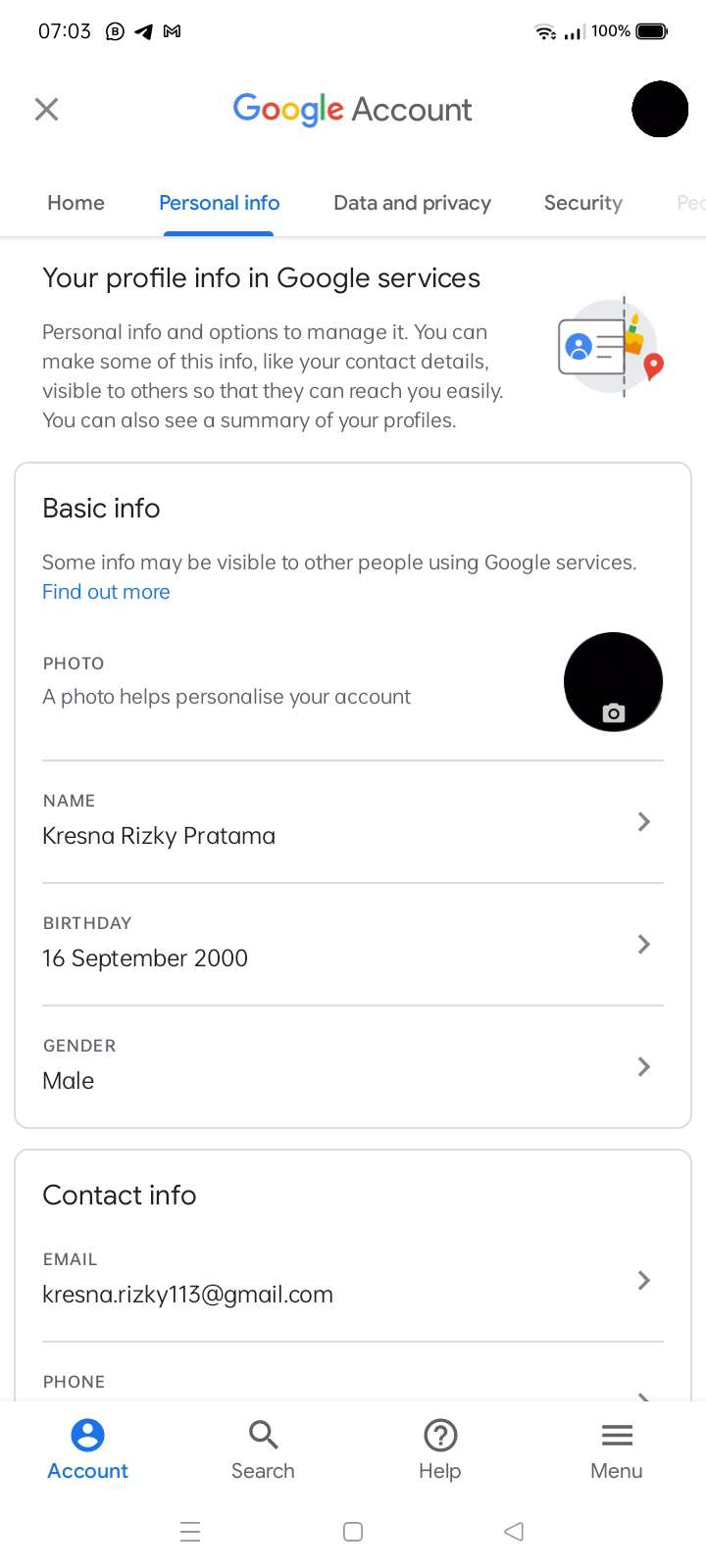Open the Name row
This screenshot has width=706, height=1568.
(x=353, y=821)
